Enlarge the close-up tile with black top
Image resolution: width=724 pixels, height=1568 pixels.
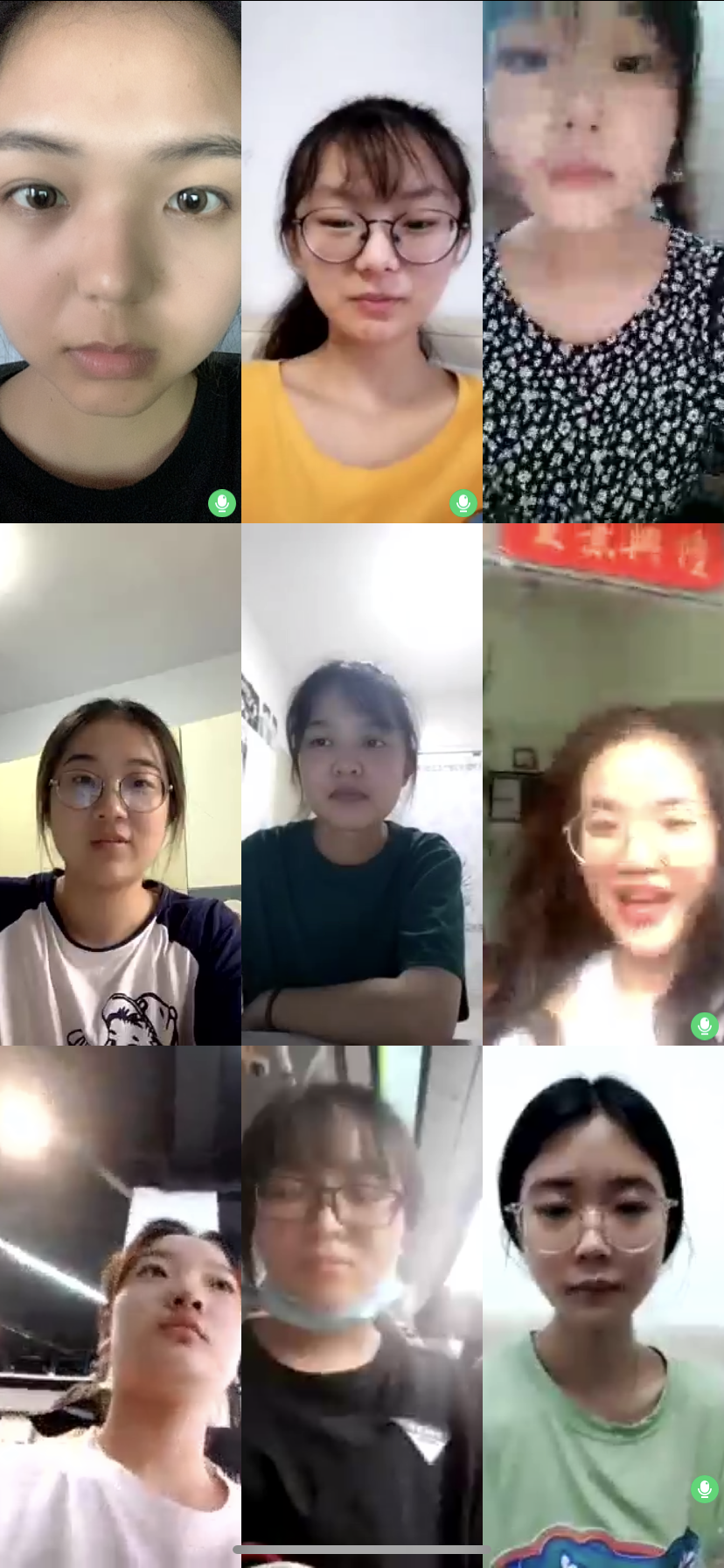120,262
